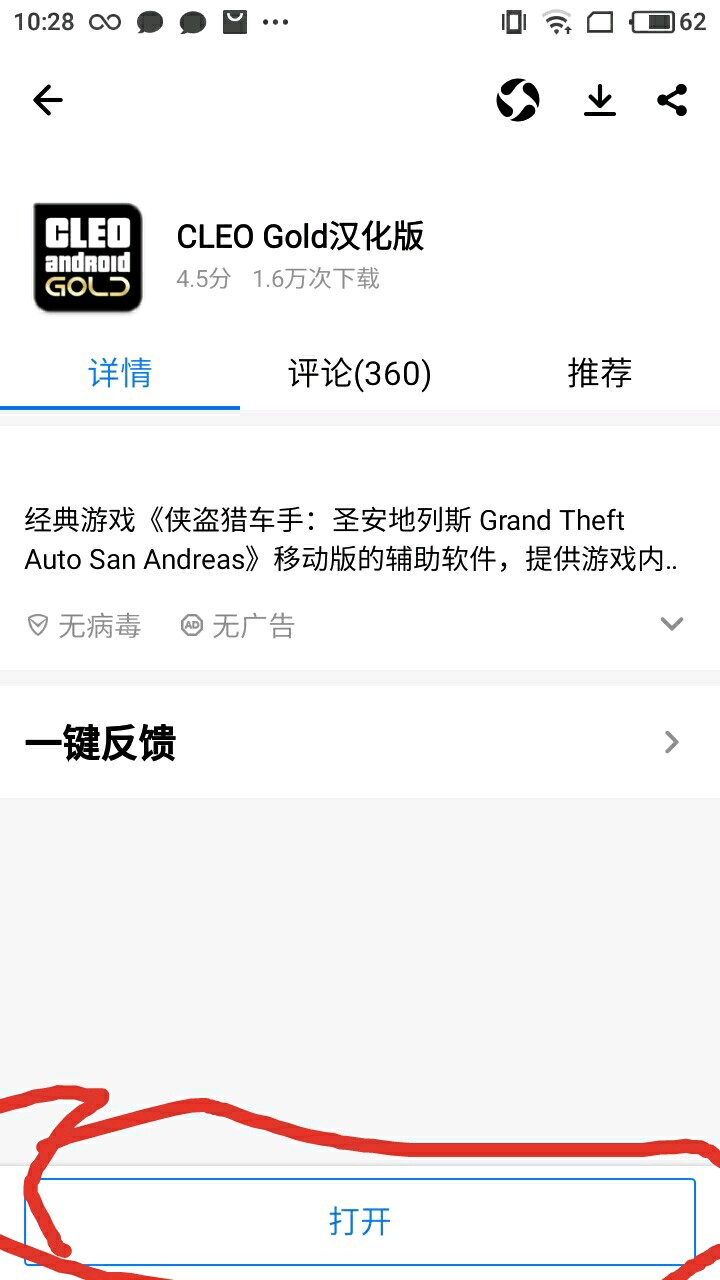Switch to the 推荐 tab
This screenshot has width=720, height=1280.
599,374
